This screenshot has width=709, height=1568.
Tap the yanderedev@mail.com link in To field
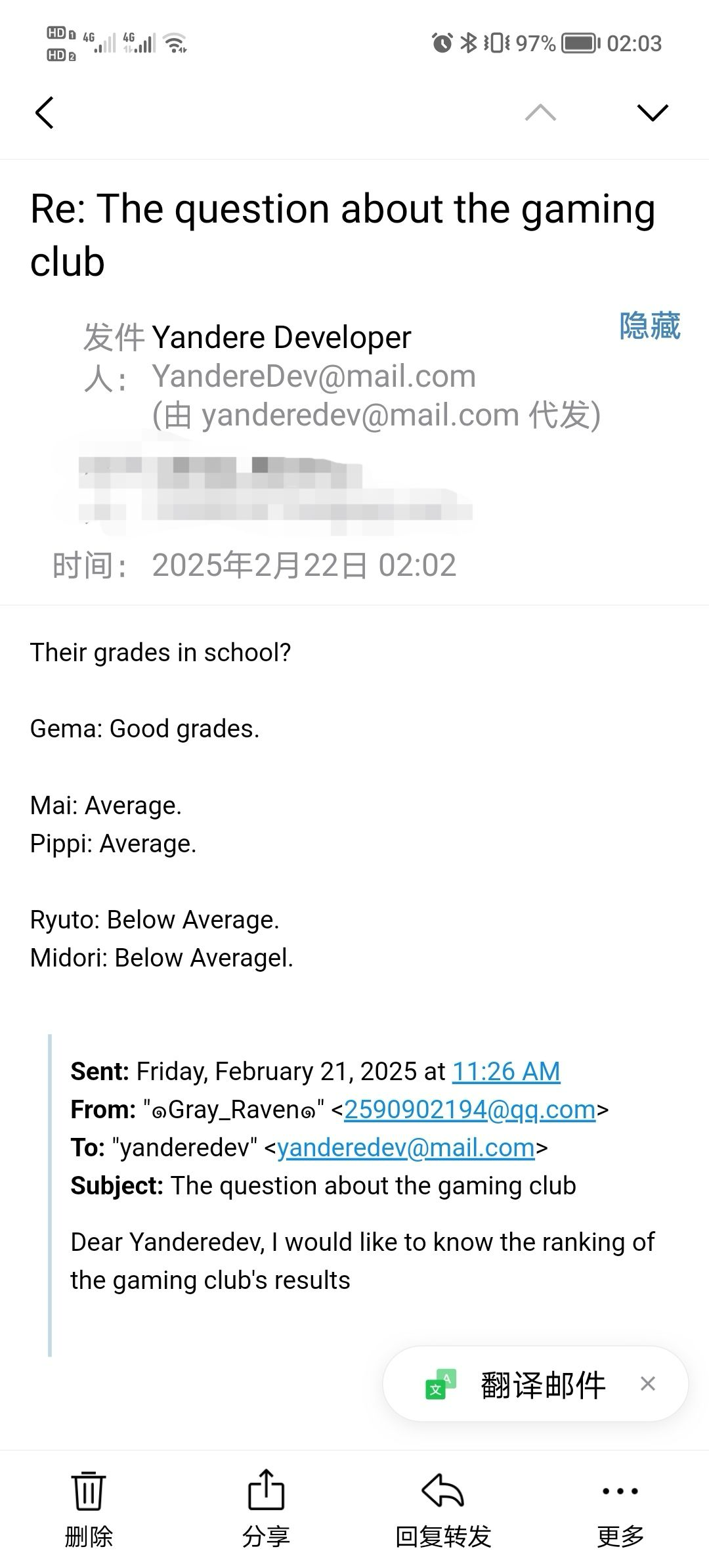(406, 1147)
